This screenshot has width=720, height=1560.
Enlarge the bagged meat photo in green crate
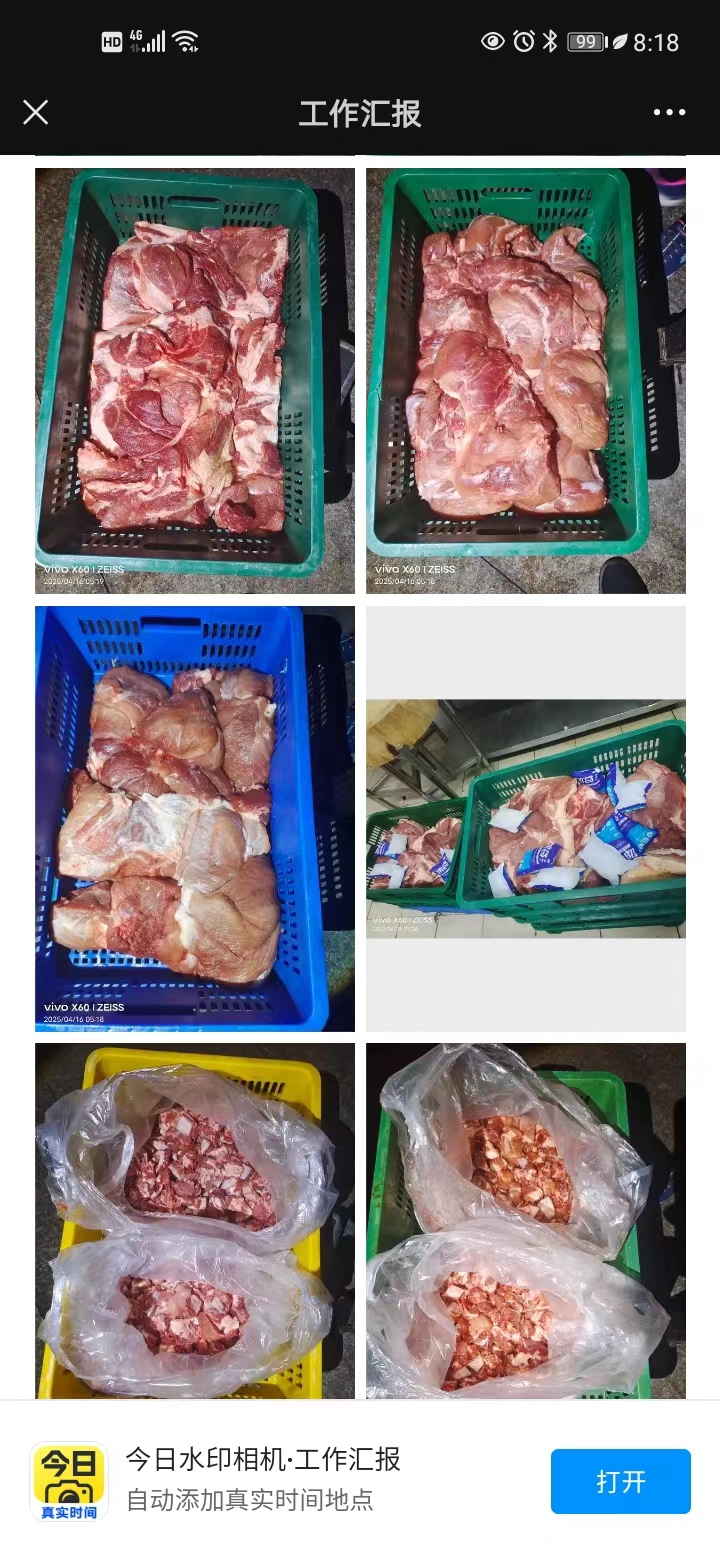(525, 1220)
